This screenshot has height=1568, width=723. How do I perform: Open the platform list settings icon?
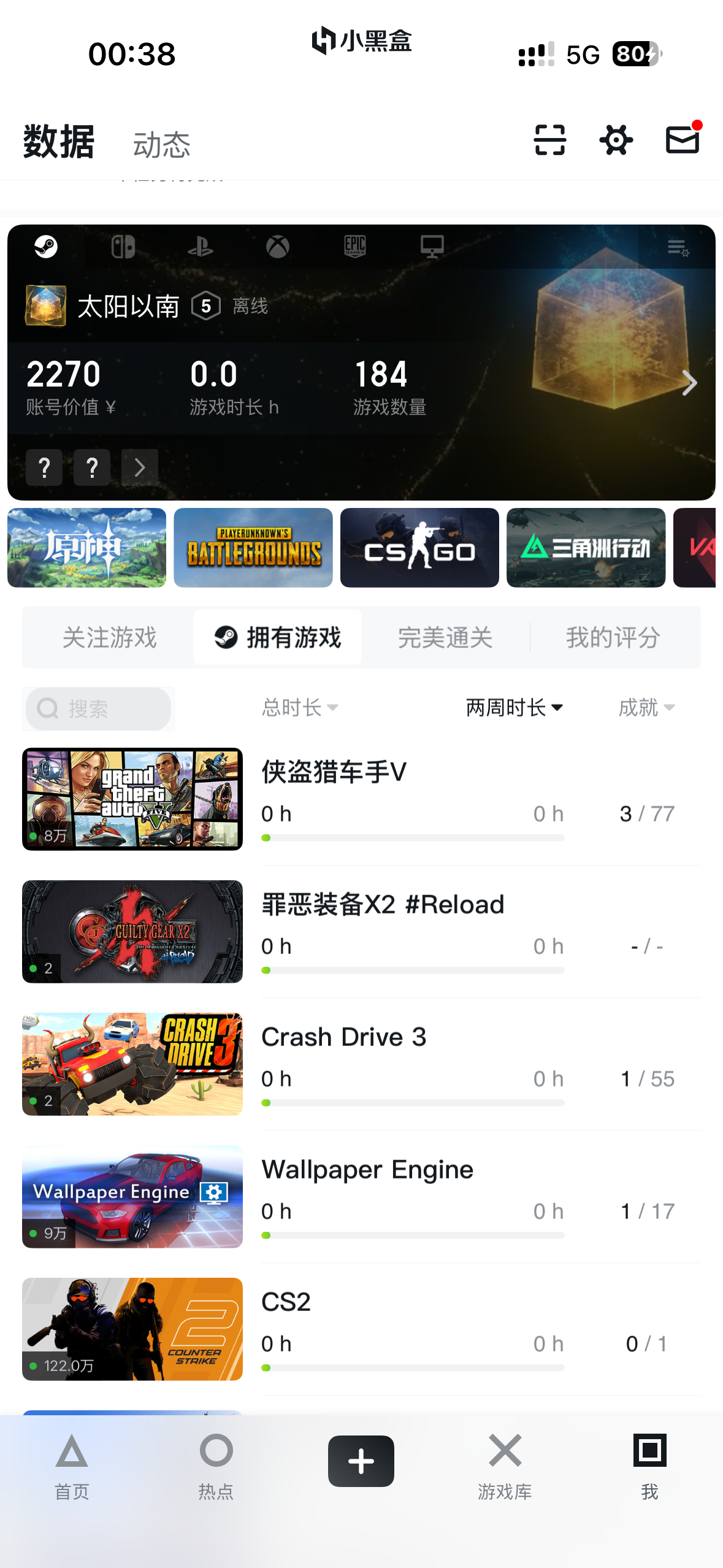pos(678,248)
